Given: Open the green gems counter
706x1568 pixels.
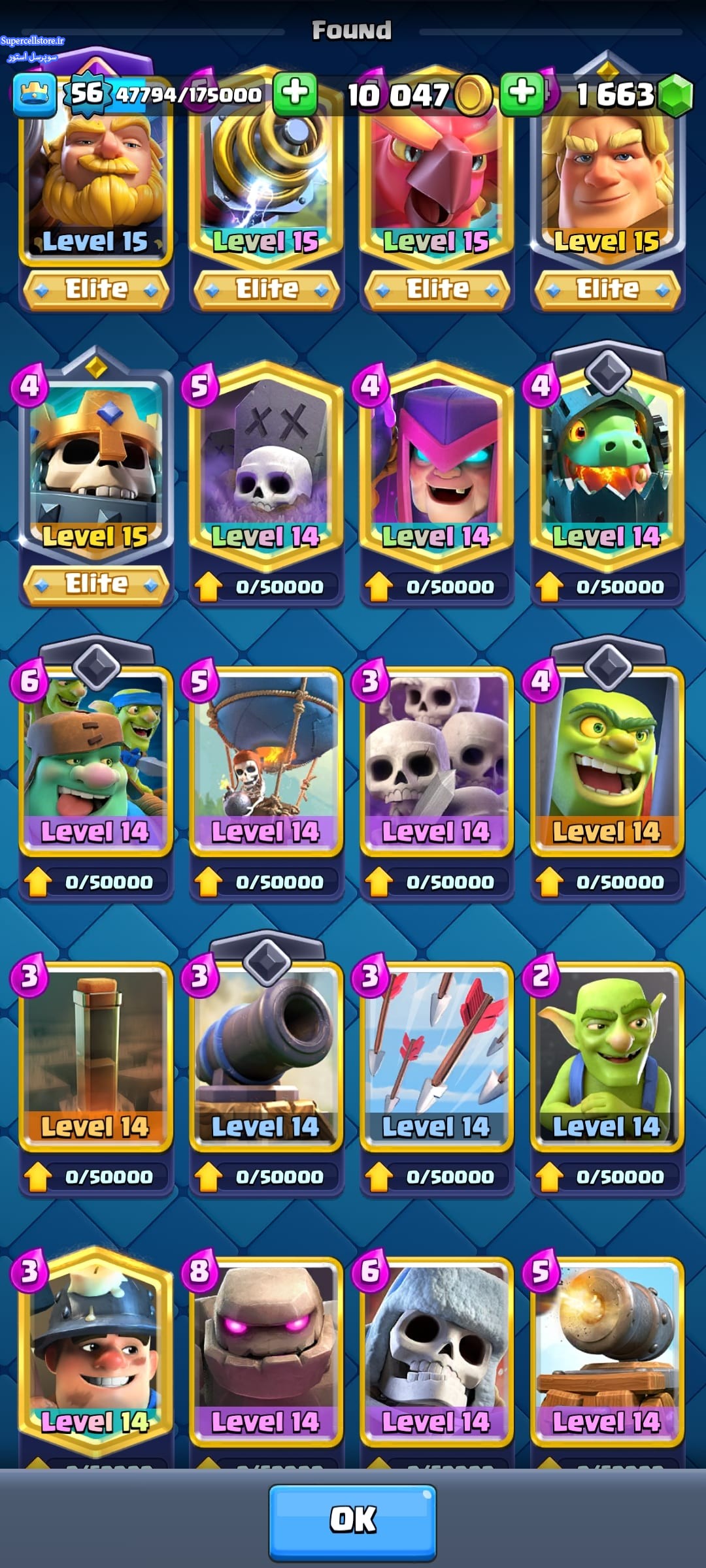Looking at the screenshot, I should (x=633, y=95).
